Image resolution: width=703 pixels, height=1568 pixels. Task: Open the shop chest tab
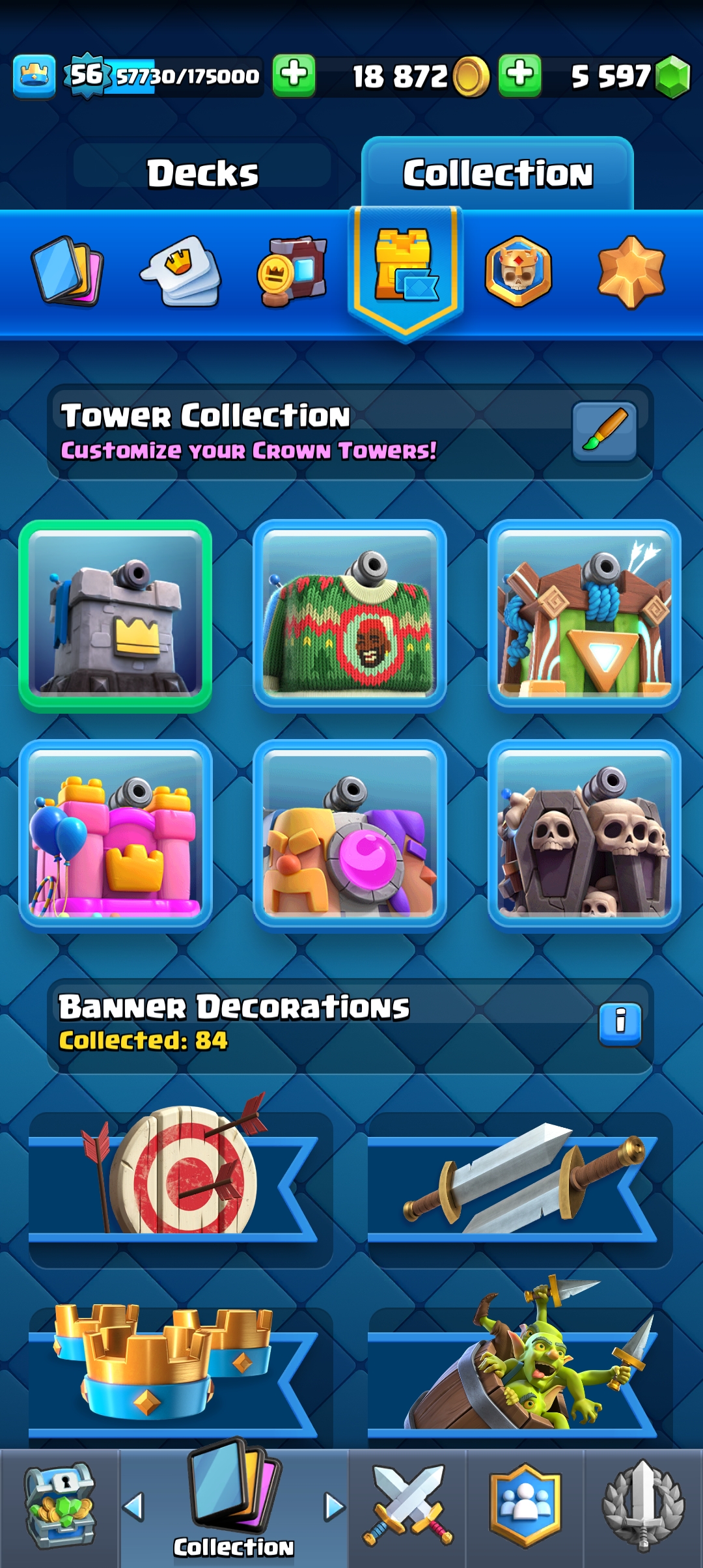coord(60,1507)
